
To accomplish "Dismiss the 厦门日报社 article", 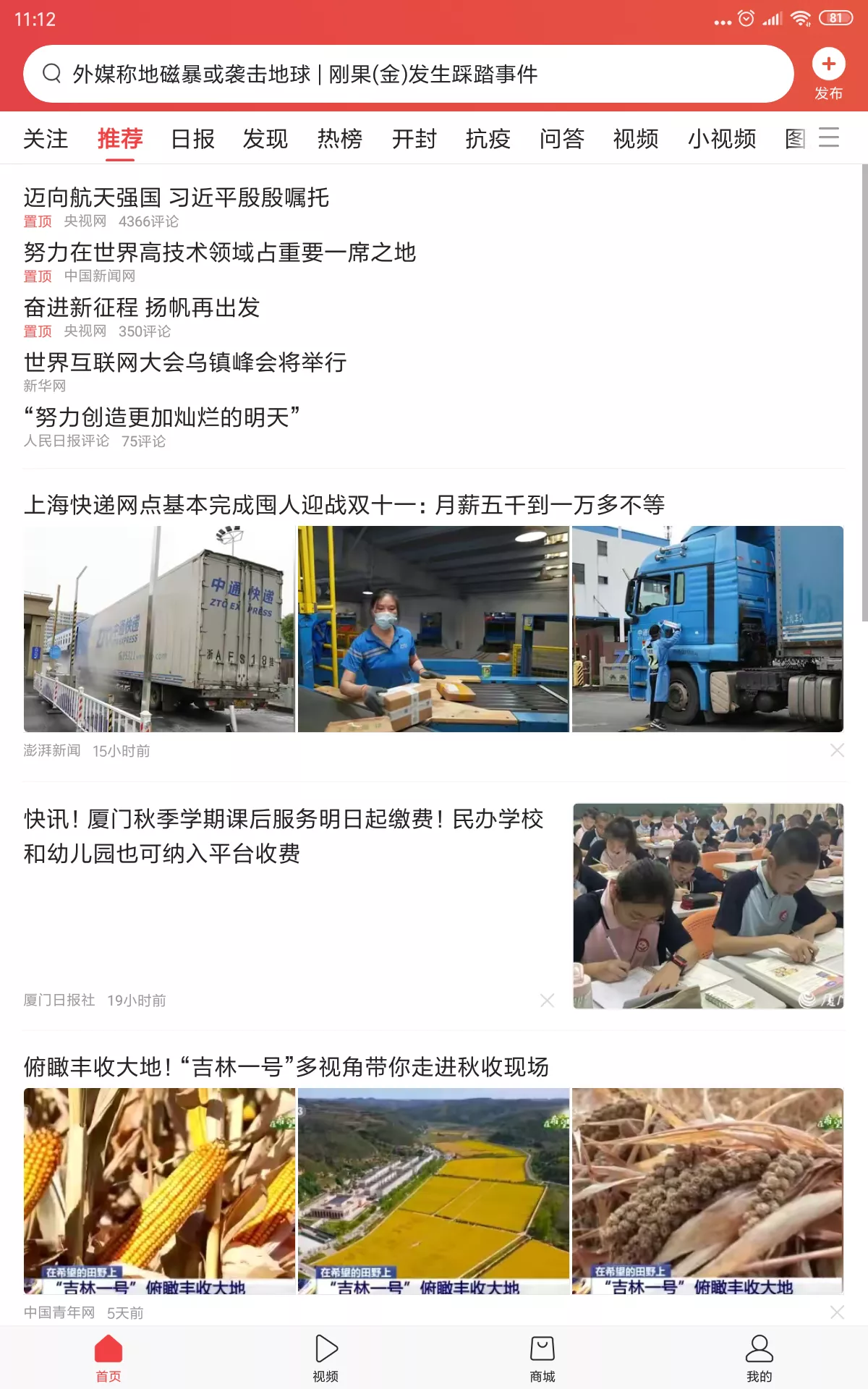I will pos(547,1000).
